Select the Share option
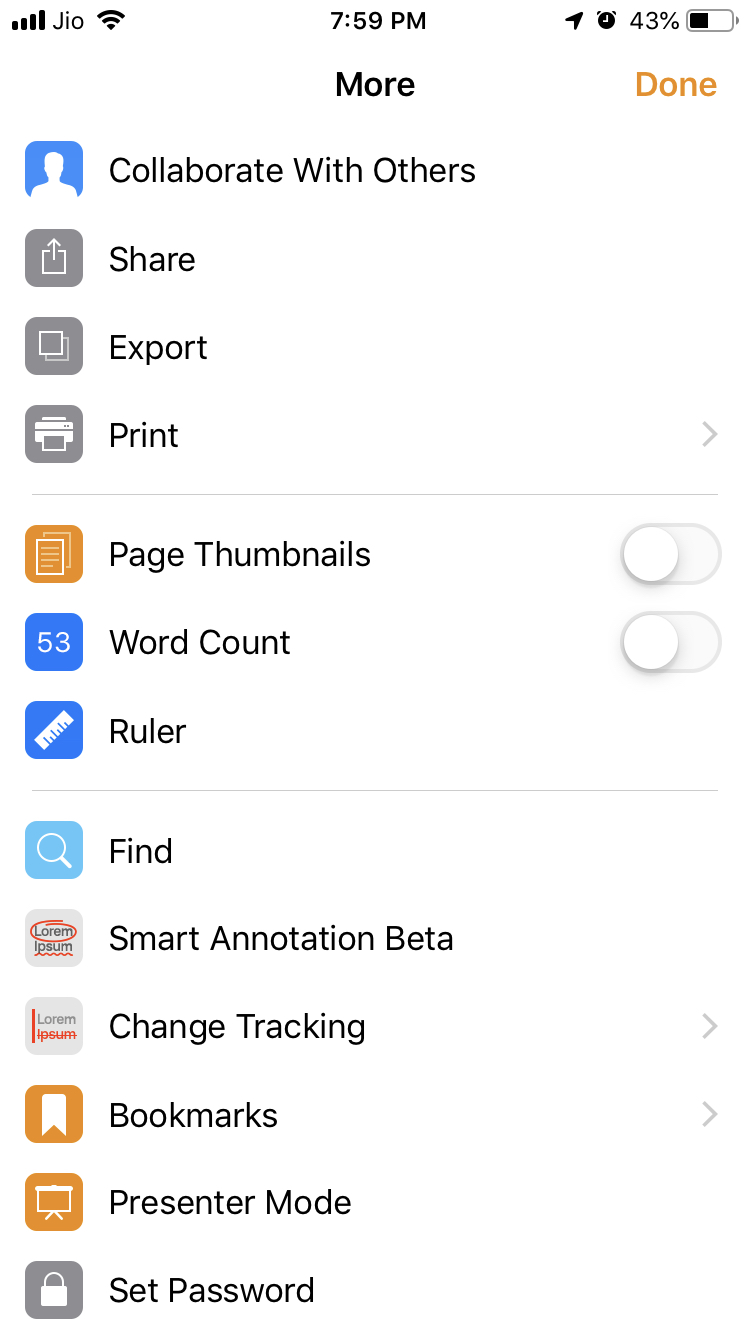Viewport: 750px width, 1334px height. (x=152, y=260)
